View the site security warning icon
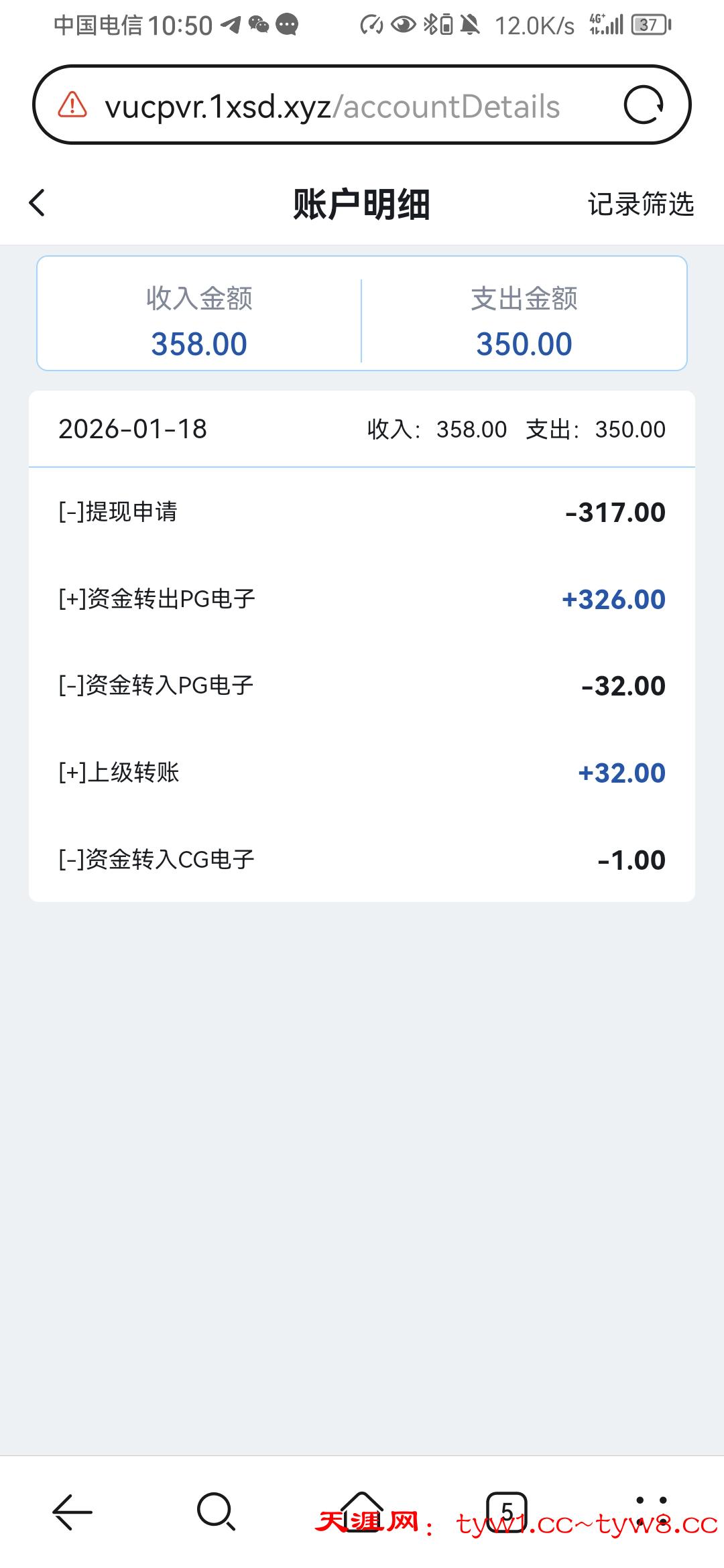Viewport: 724px width, 1568px height. (72, 105)
